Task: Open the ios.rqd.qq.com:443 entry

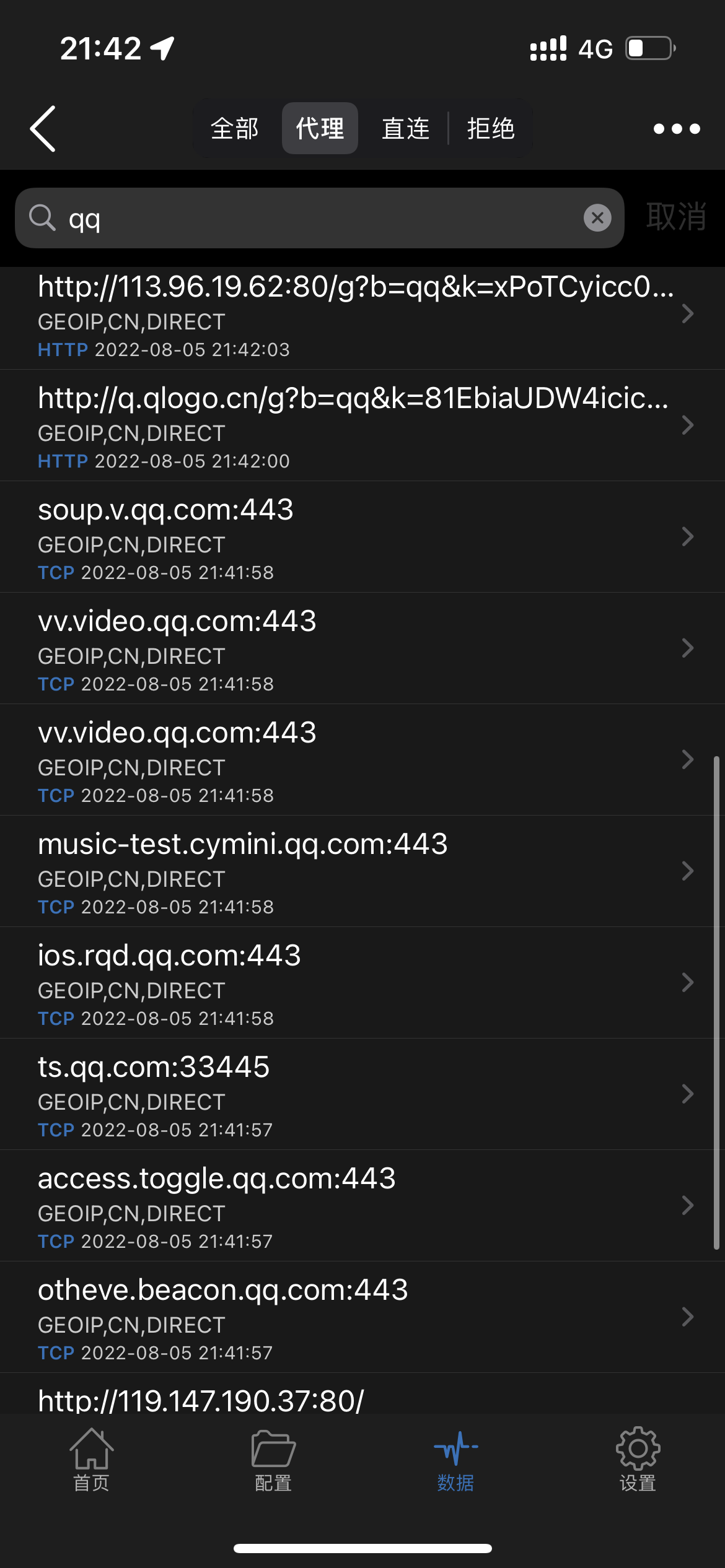Action: [352, 982]
